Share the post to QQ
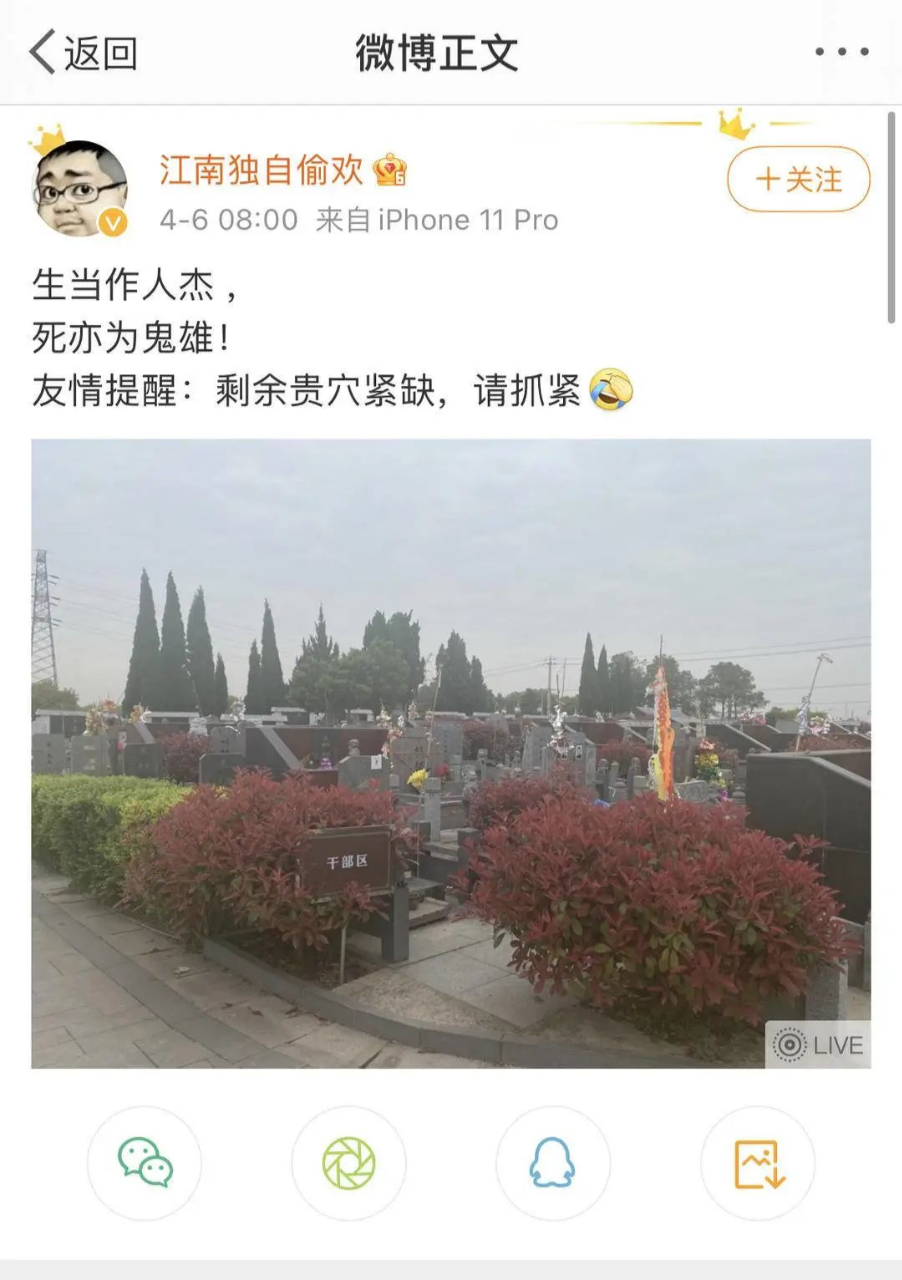The width and height of the screenshot is (902, 1280). tap(553, 1163)
